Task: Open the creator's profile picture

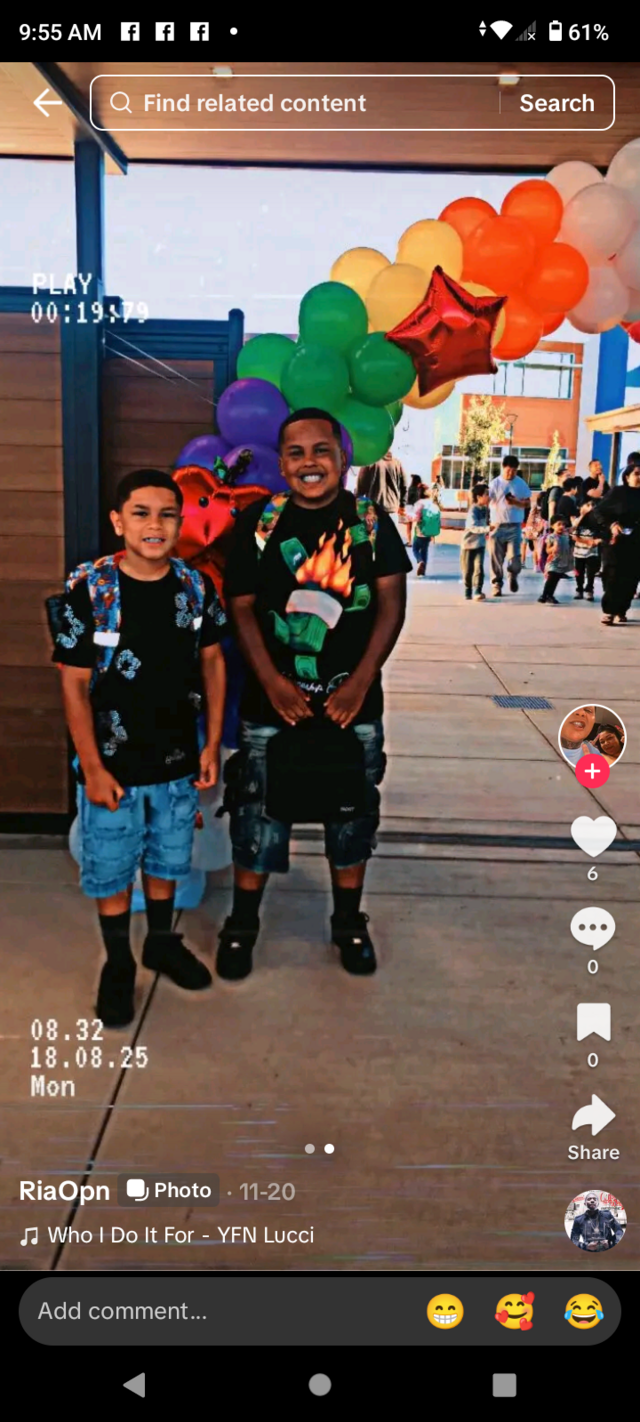Action: pos(592,738)
